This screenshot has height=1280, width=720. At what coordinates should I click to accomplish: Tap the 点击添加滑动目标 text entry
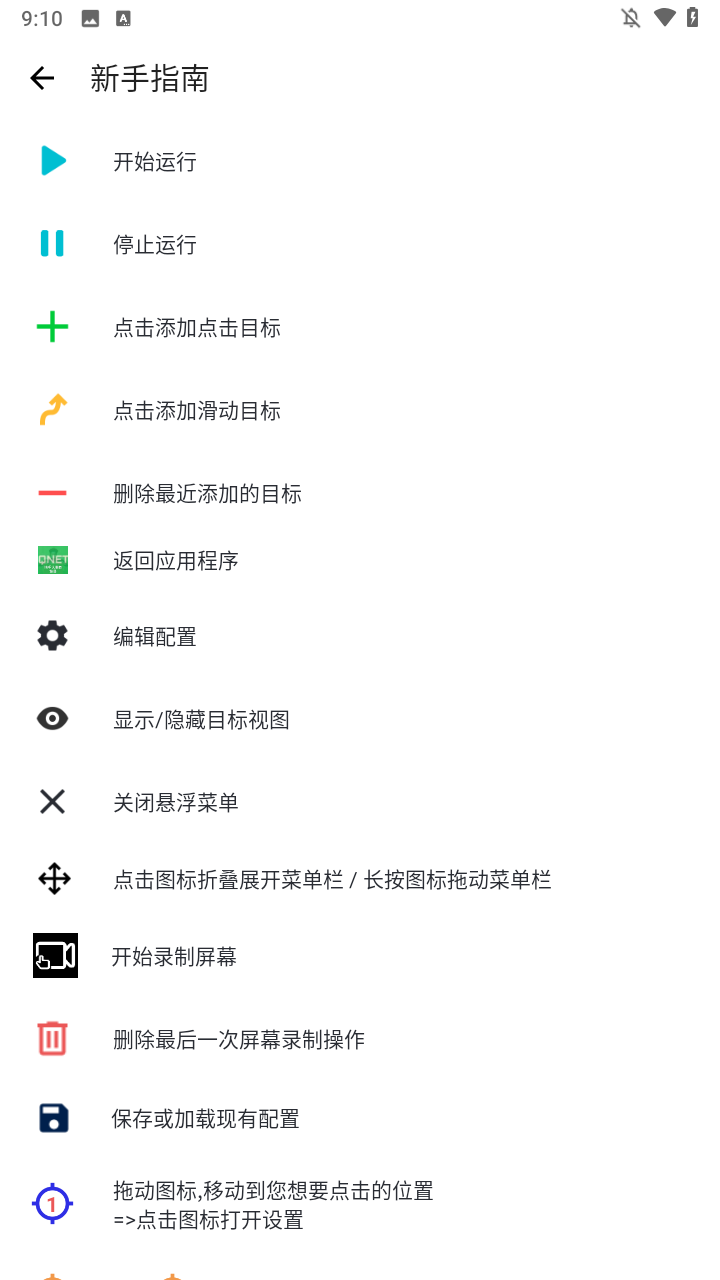pos(197,410)
